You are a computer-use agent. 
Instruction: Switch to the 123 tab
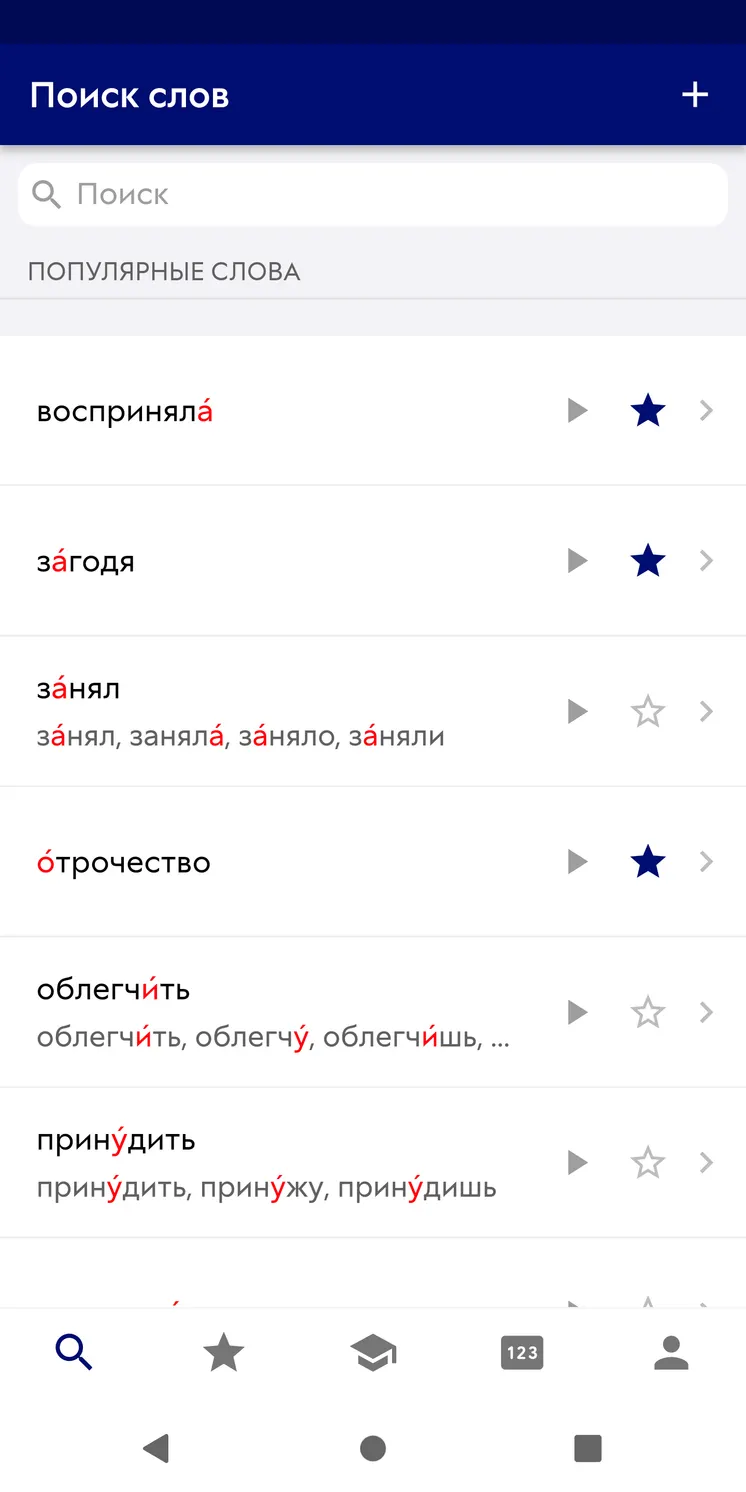click(x=522, y=1353)
